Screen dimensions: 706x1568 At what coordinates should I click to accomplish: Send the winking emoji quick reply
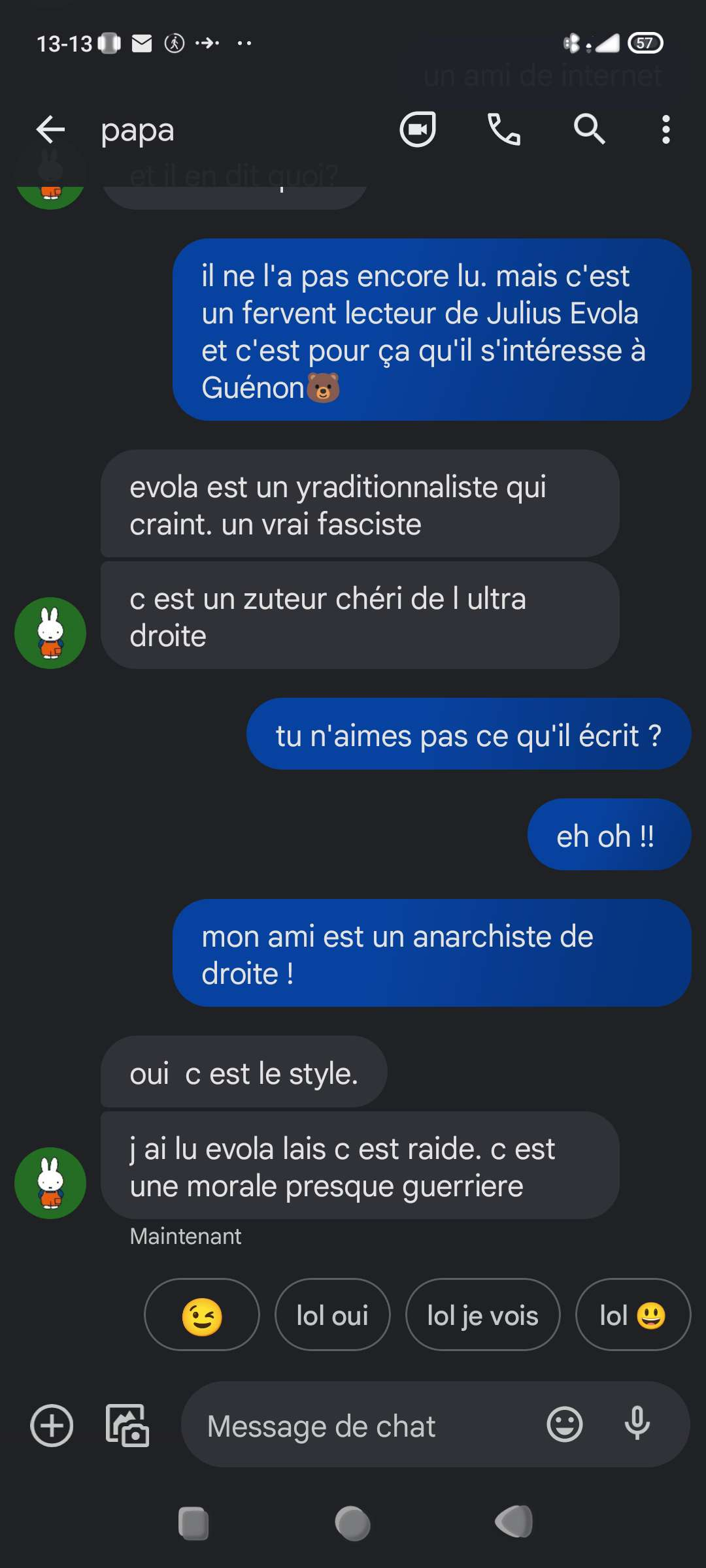coord(202,1315)
